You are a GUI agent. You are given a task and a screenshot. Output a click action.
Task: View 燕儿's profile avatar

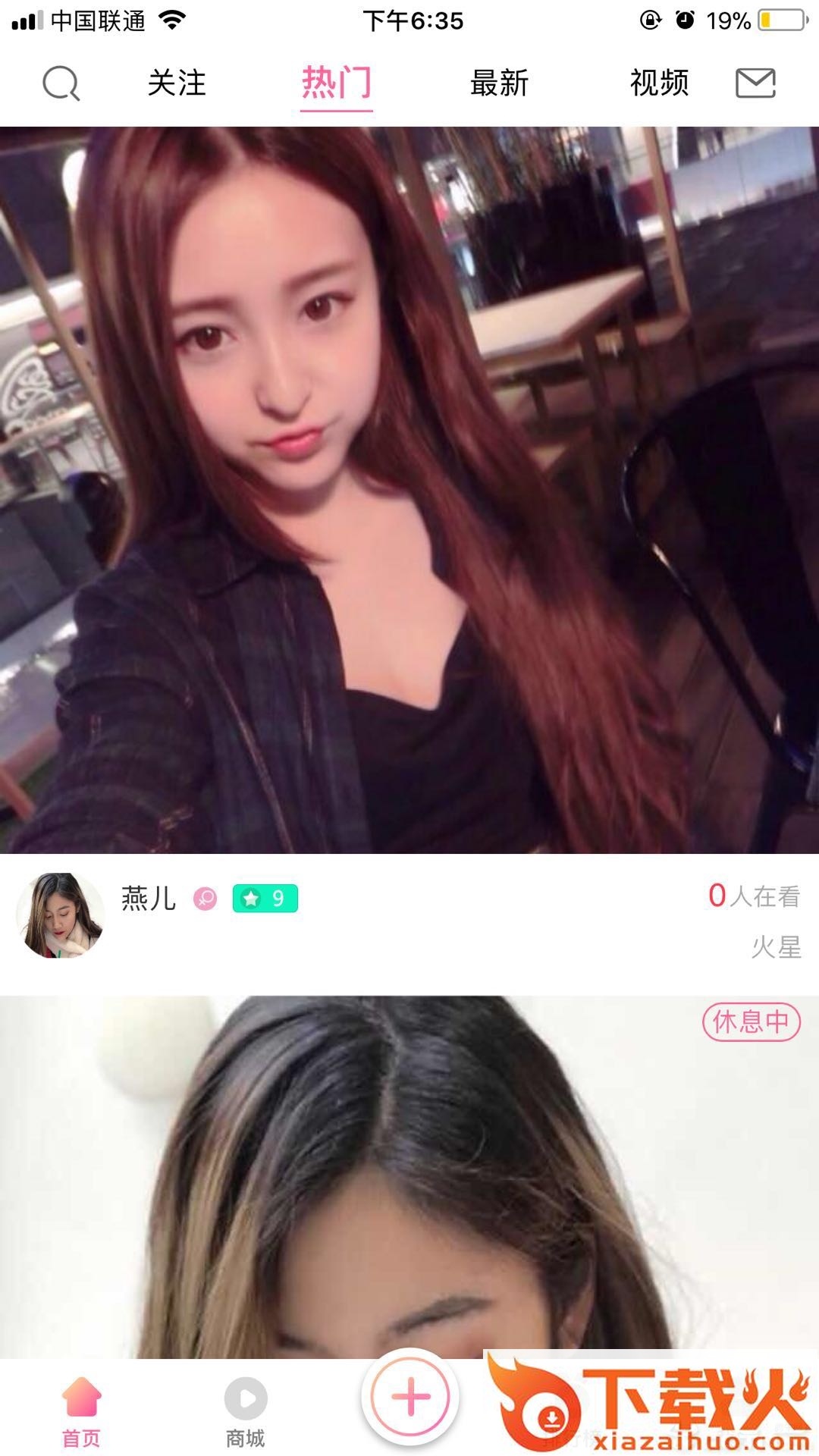pyautogui.click(x=60, y=915)
